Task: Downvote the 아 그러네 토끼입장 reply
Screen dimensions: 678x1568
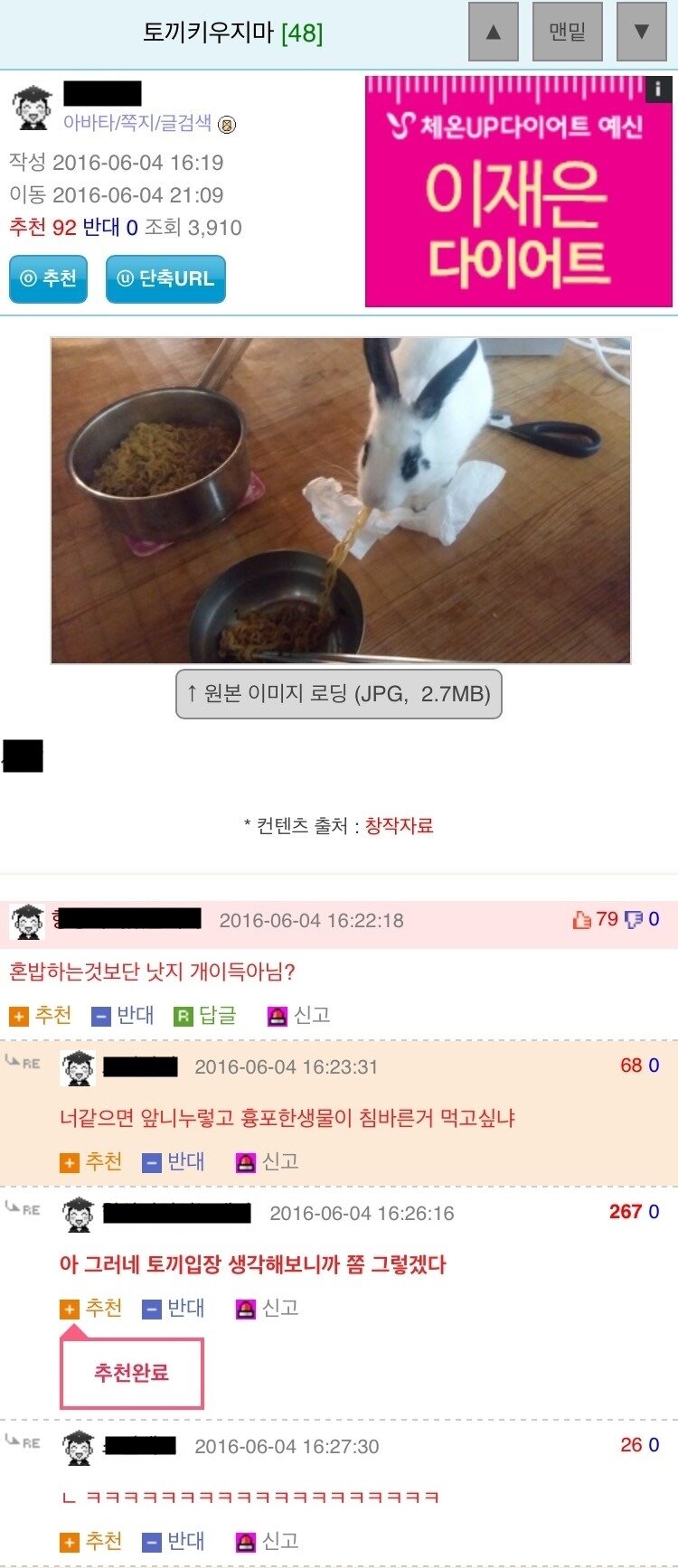Action: [174, 1309]
